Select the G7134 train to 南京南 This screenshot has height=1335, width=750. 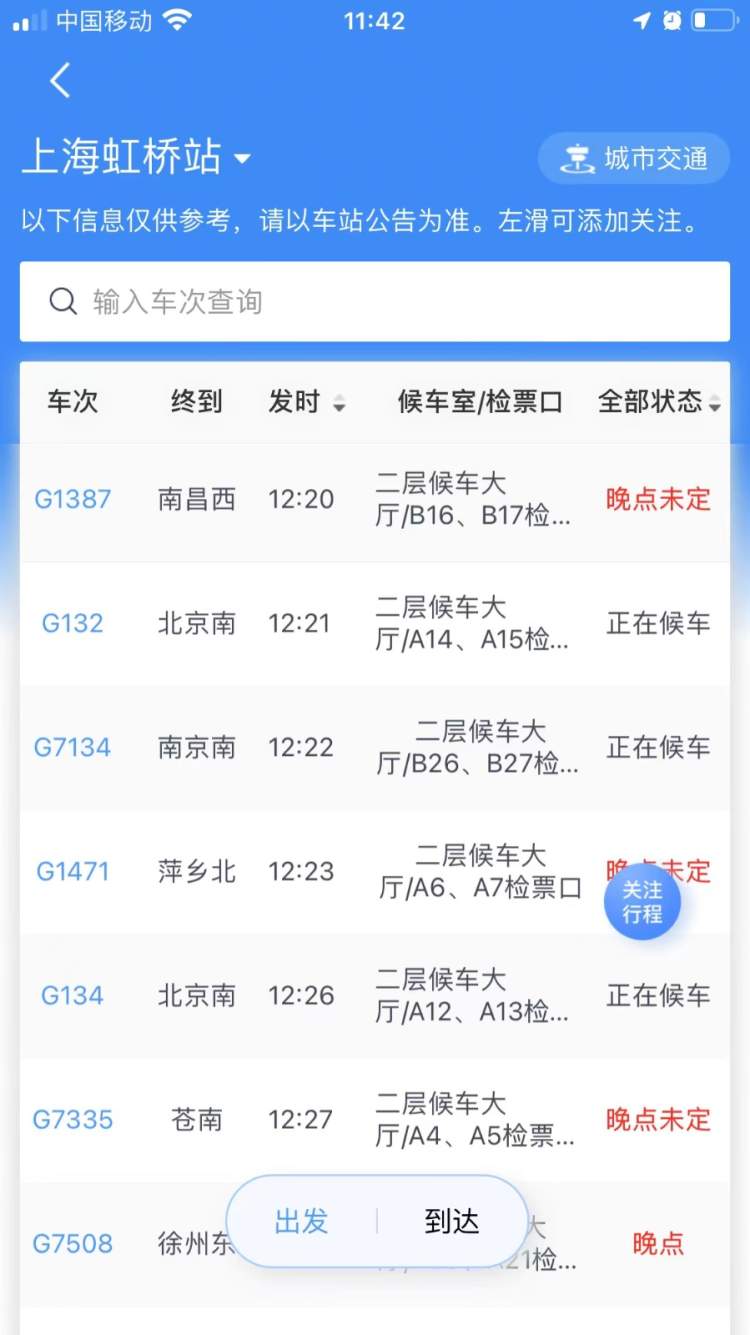point(73,747)
